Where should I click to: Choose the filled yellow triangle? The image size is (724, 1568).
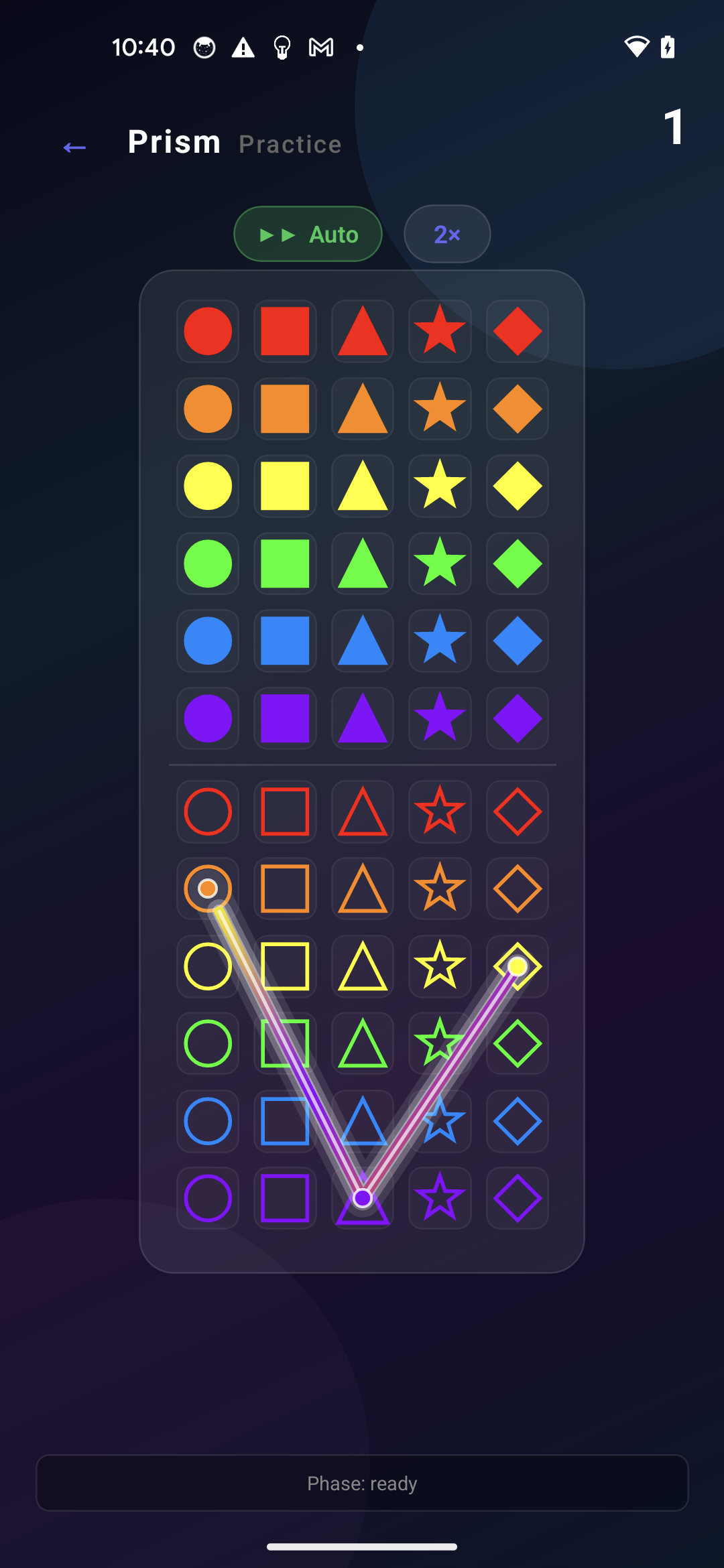[363, 486]
